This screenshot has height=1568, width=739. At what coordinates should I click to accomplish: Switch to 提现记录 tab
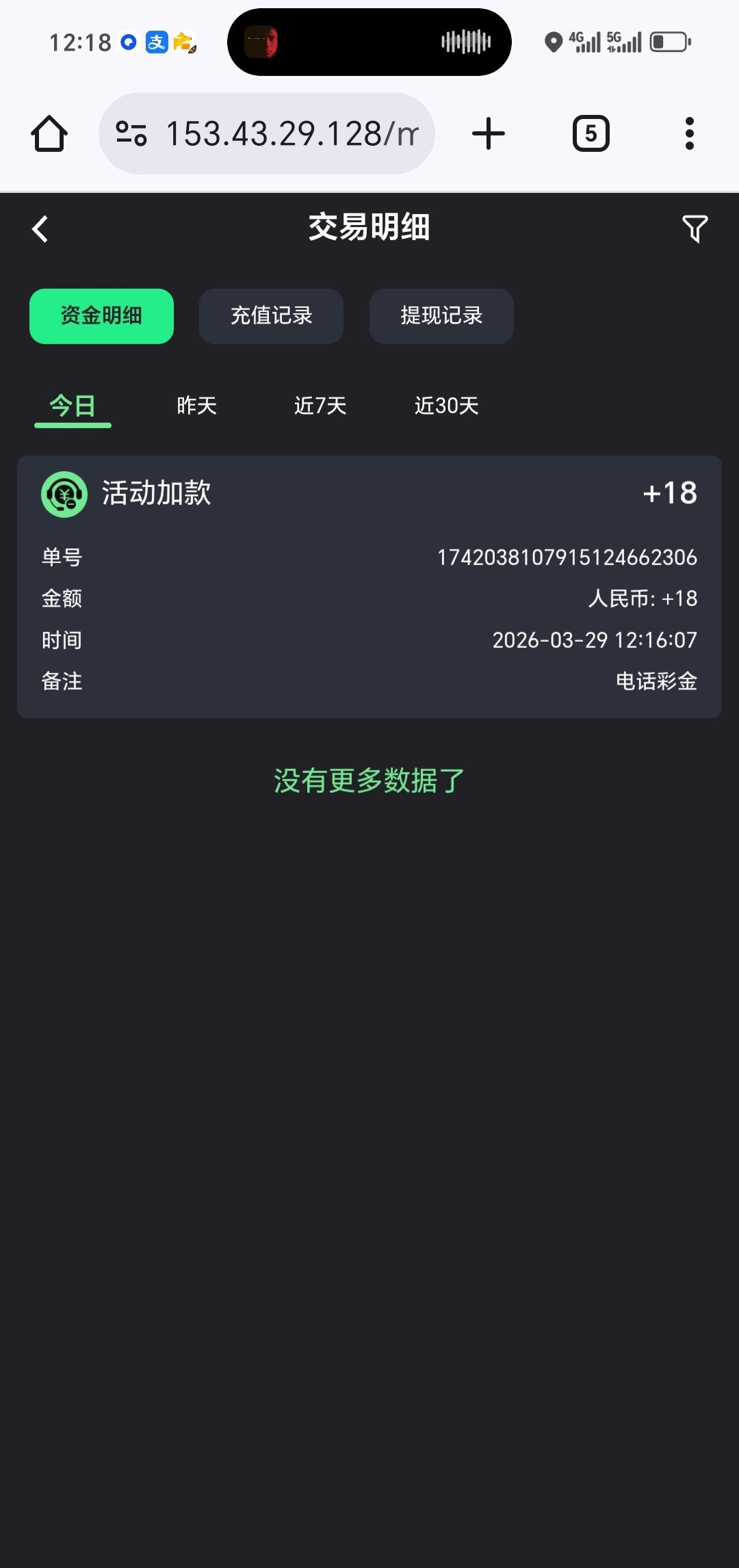(441, 316)
